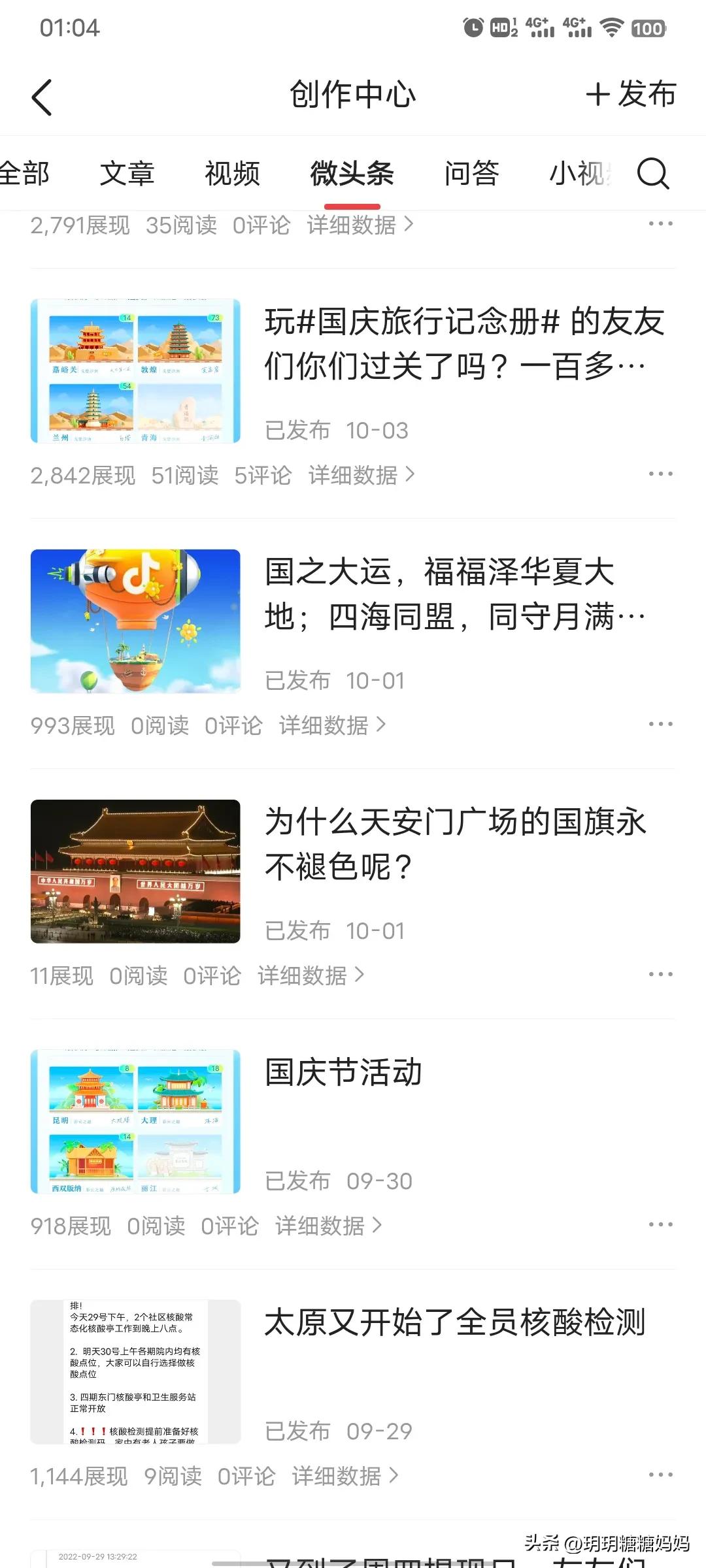
Task: Open the search magnifier icon
Action: click(x=653, y=174)
